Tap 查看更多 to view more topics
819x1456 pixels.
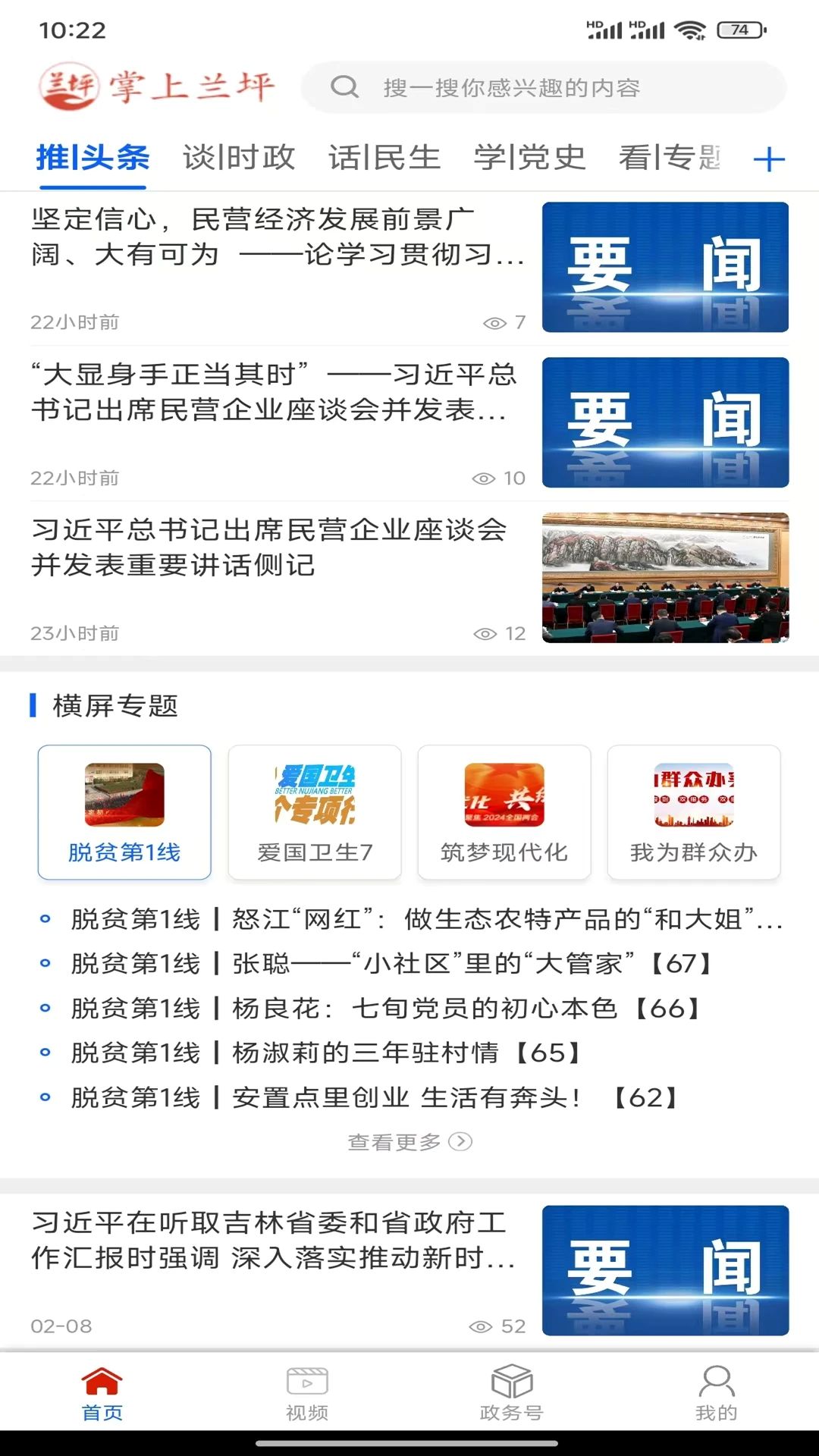[x=409, y=1142]
